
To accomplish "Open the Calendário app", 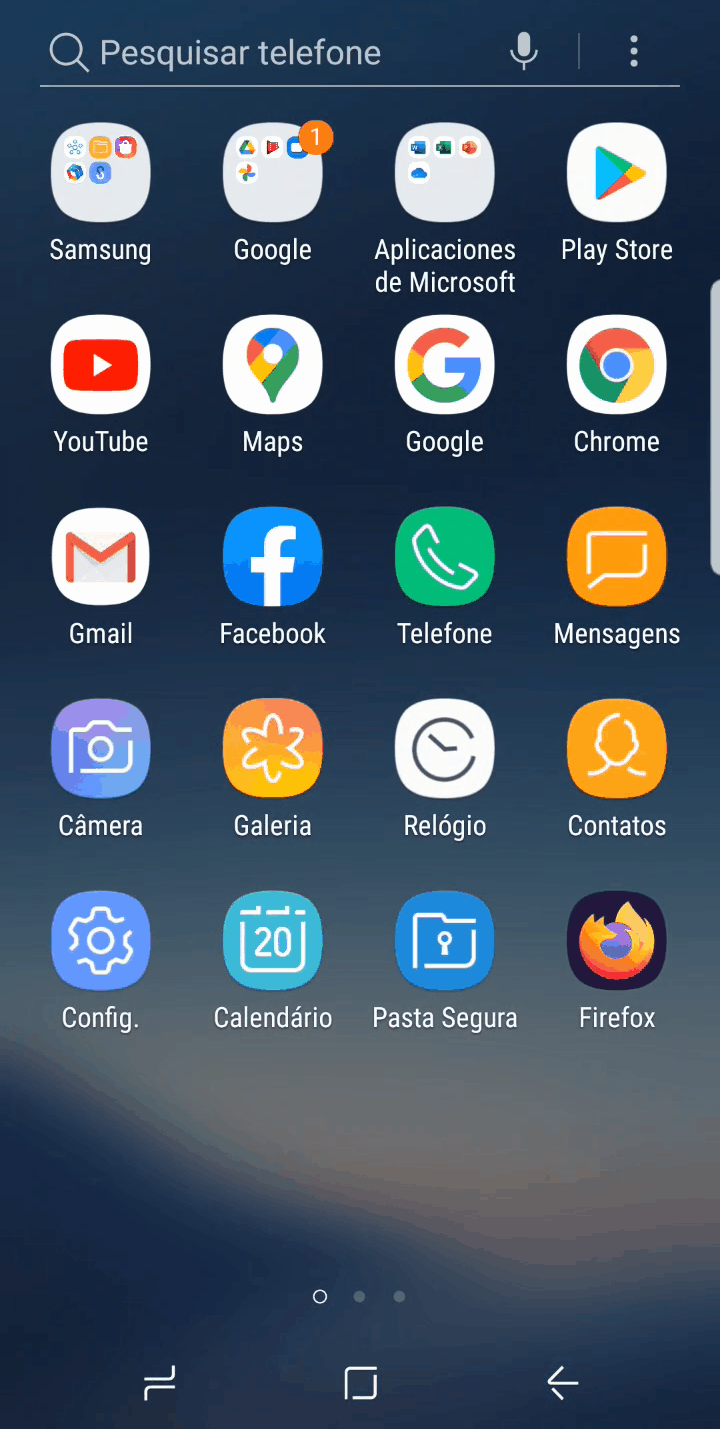I will coord(273,940).
